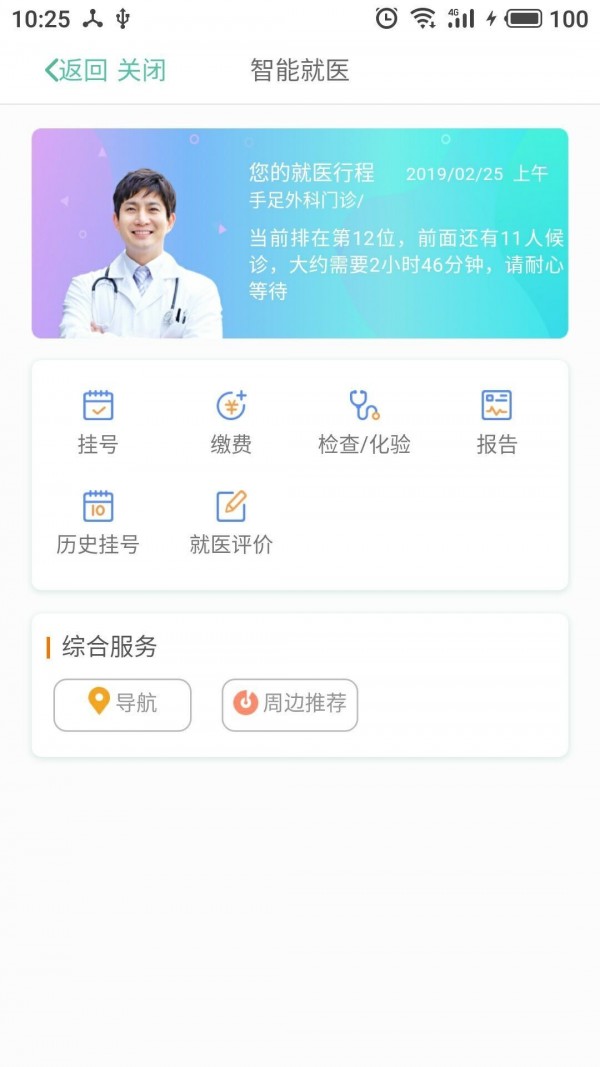Go back using the 返回 button

(x=75, y=70)
